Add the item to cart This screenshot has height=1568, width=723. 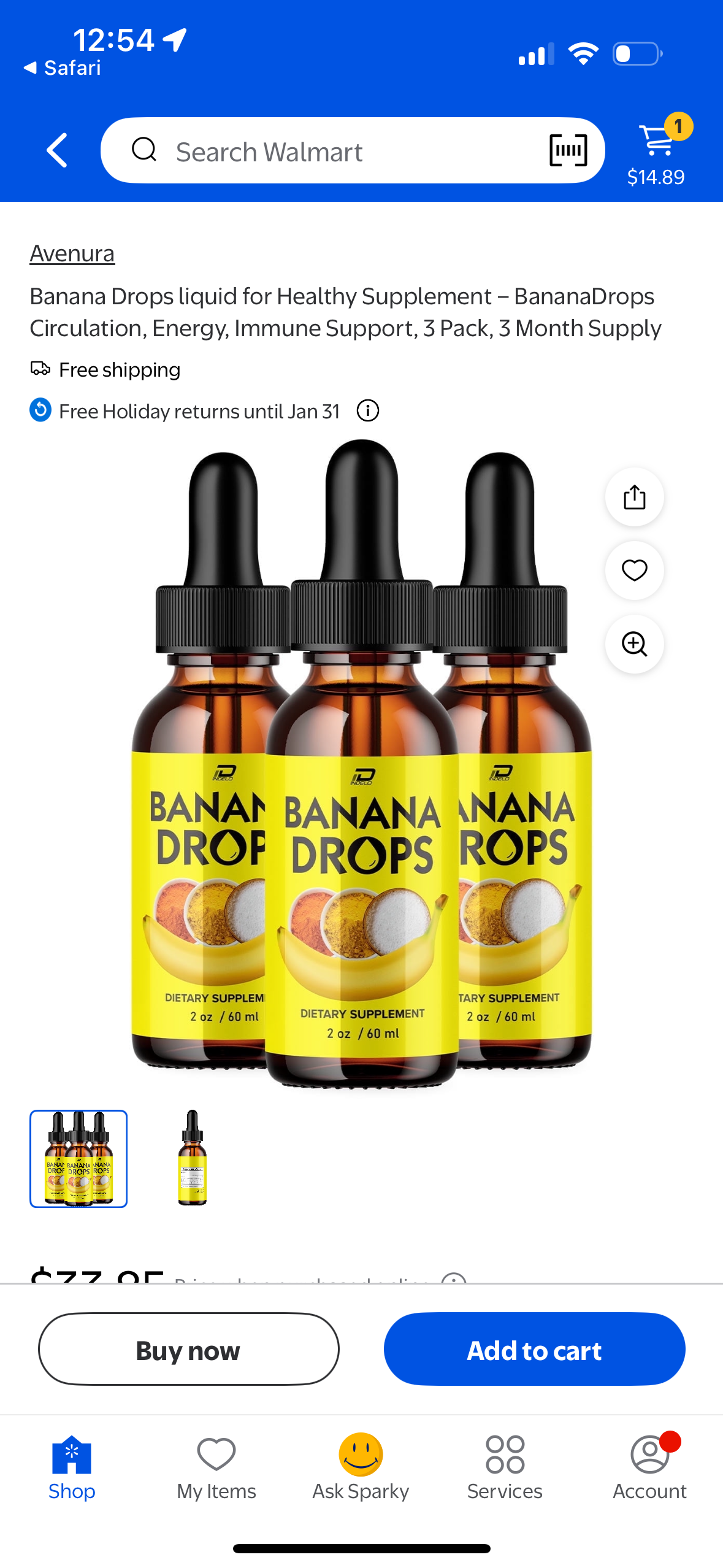(x=534, y=1349)
